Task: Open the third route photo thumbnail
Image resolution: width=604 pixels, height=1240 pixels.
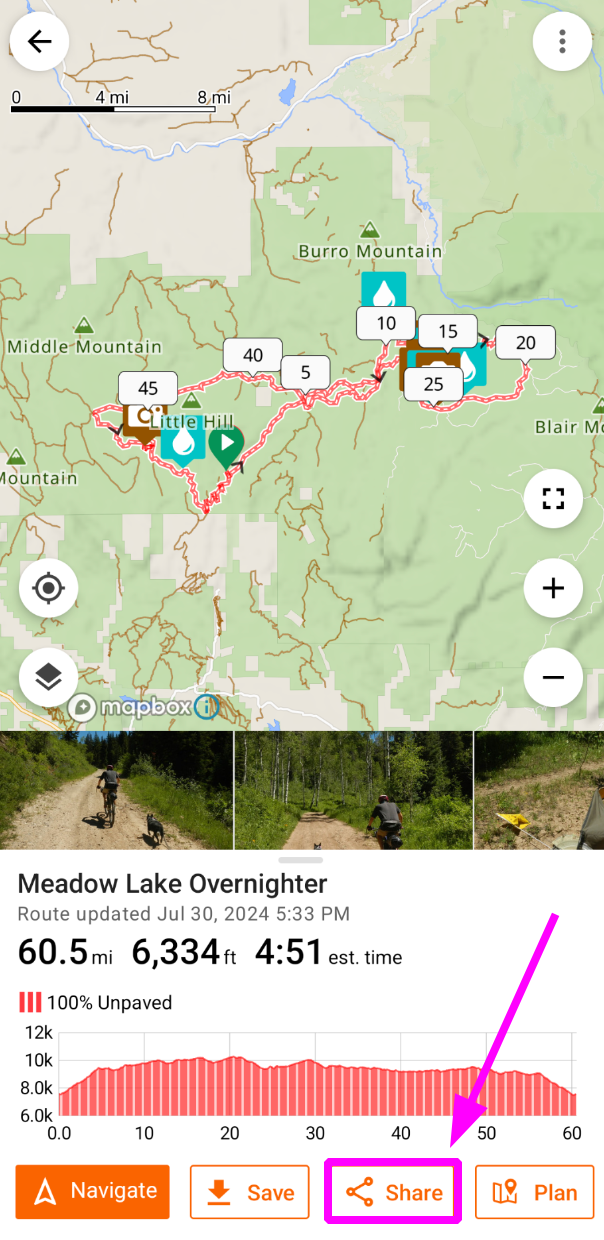Action: pyautogui.click(x=539, y=790)
